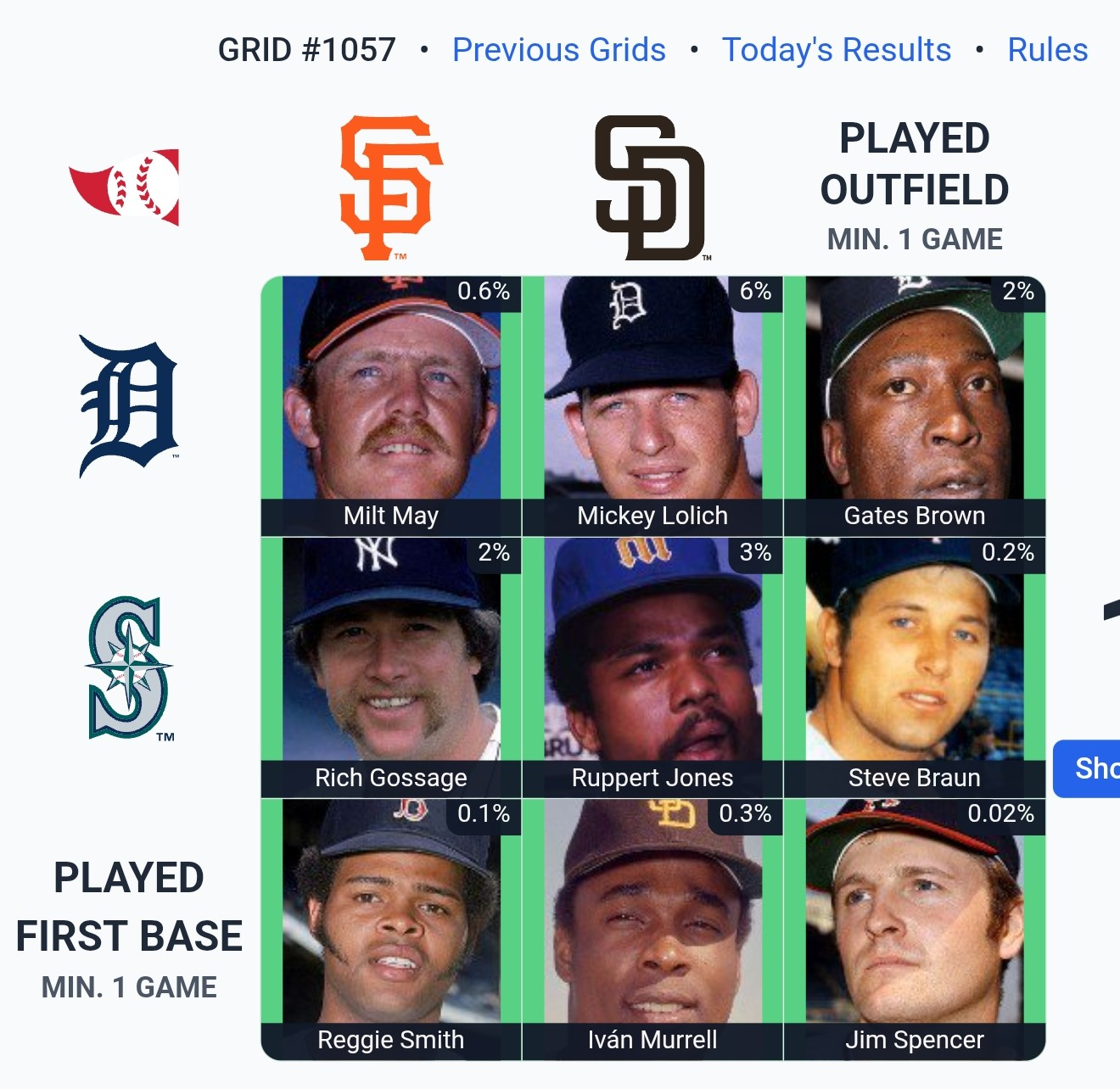The height and width of the screenshot is (1089, 1120).
Task: View Today's Results
Action: [x=836, y=50]
